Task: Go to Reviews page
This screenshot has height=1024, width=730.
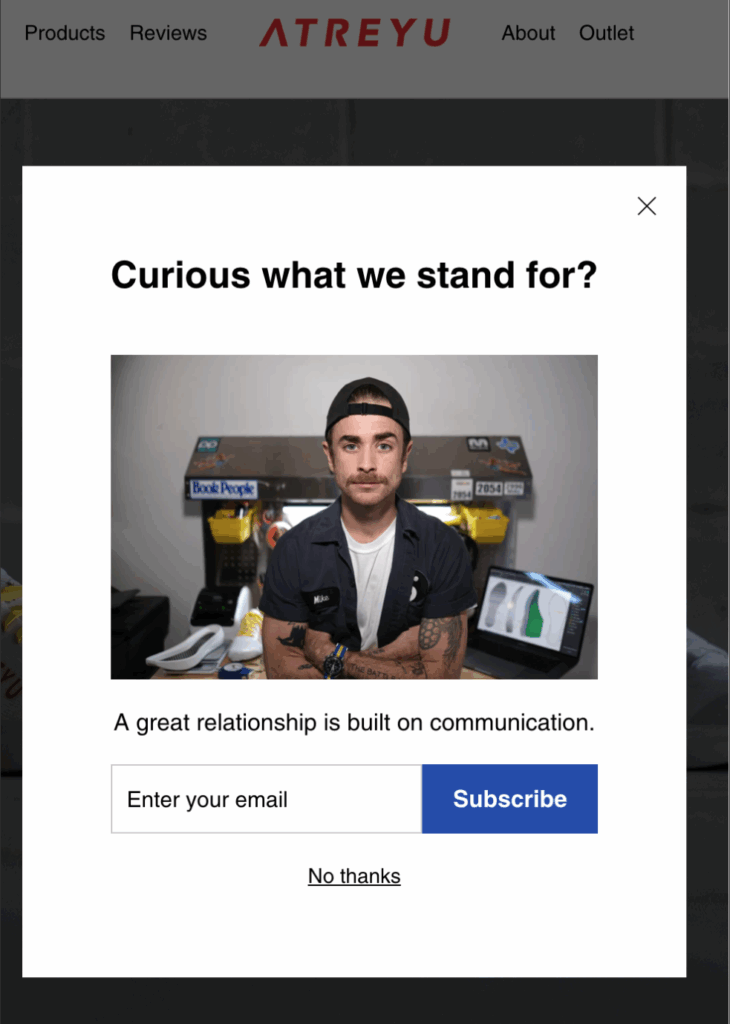Action: (x=168, y=33)
